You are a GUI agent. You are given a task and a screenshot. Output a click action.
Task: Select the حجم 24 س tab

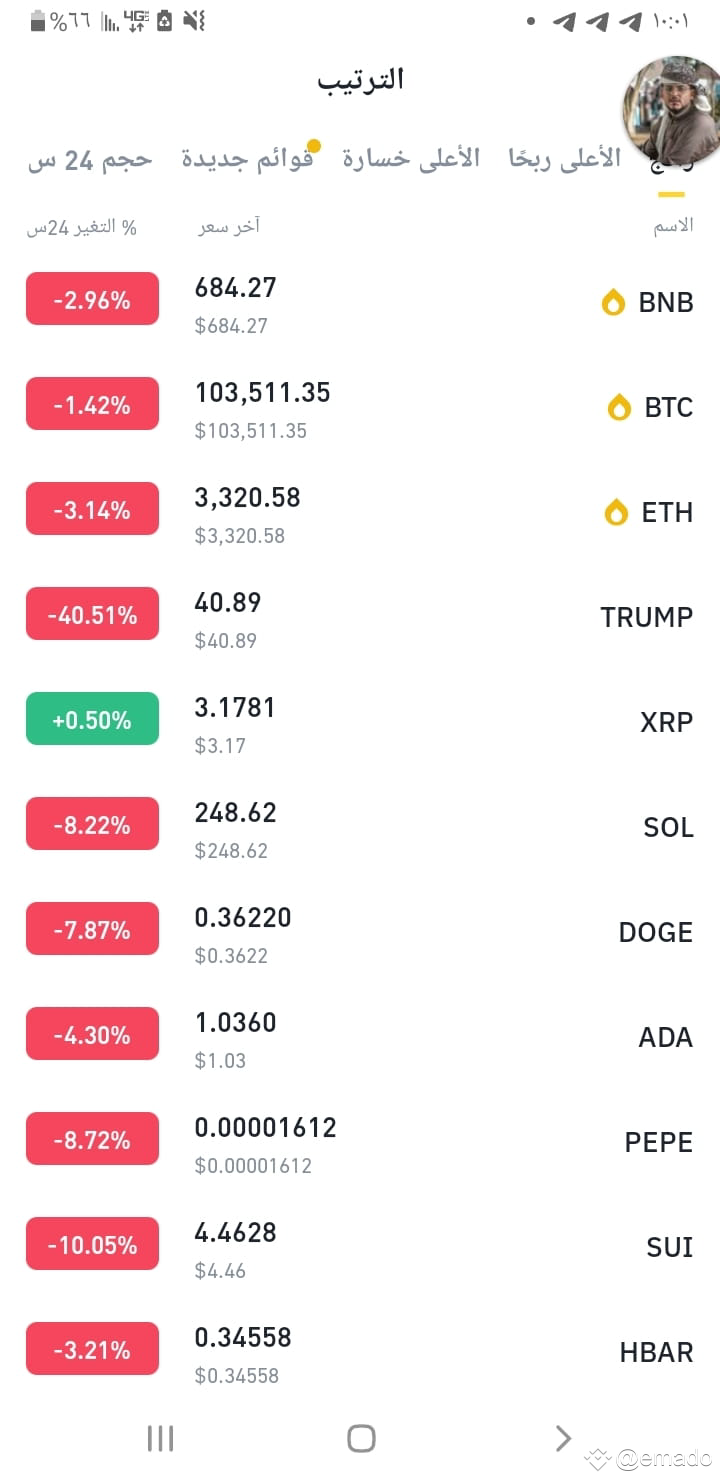90,160
